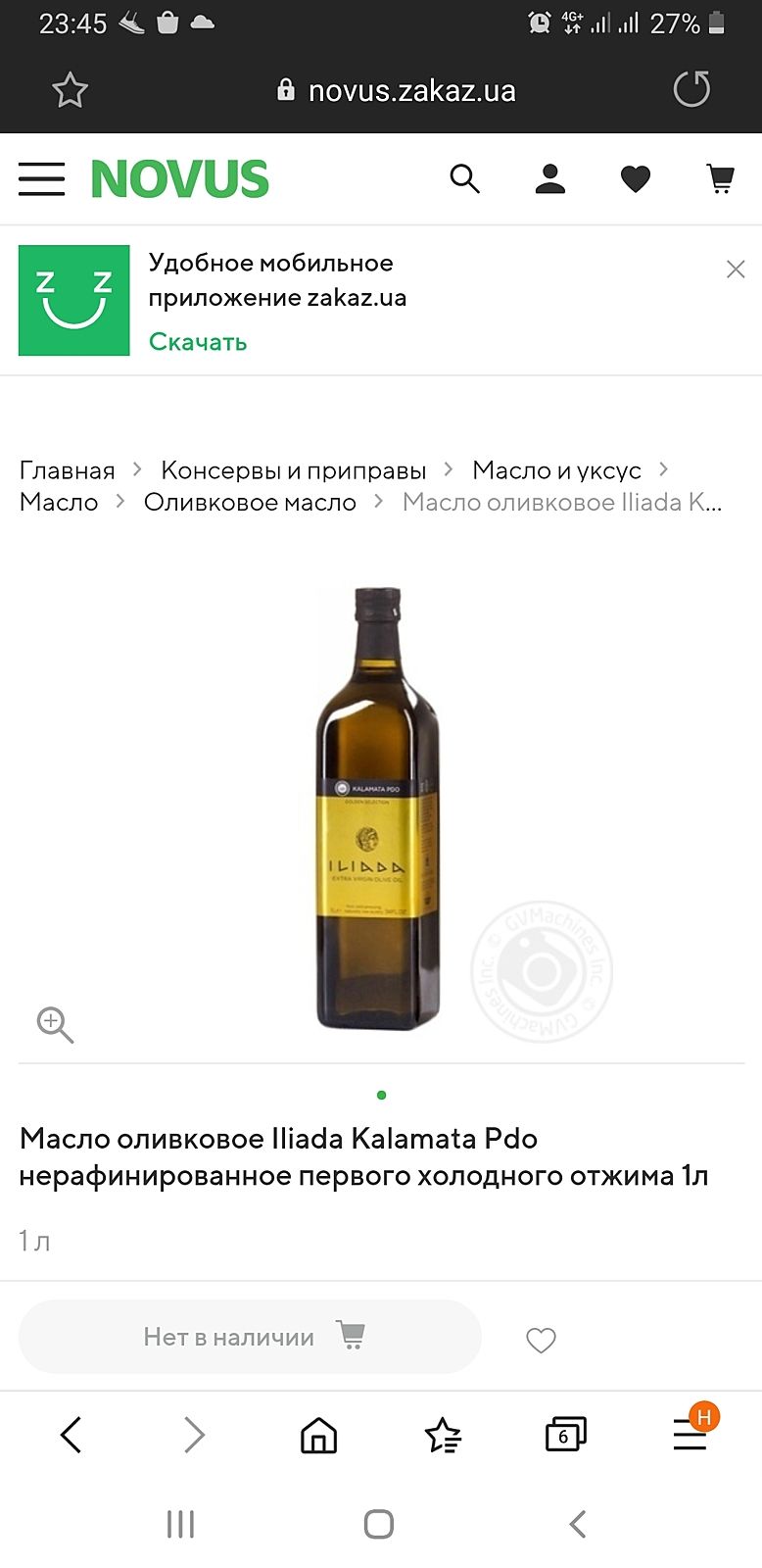Open the favorites heart in the header

pyautogui.click(x=636, y=178)
